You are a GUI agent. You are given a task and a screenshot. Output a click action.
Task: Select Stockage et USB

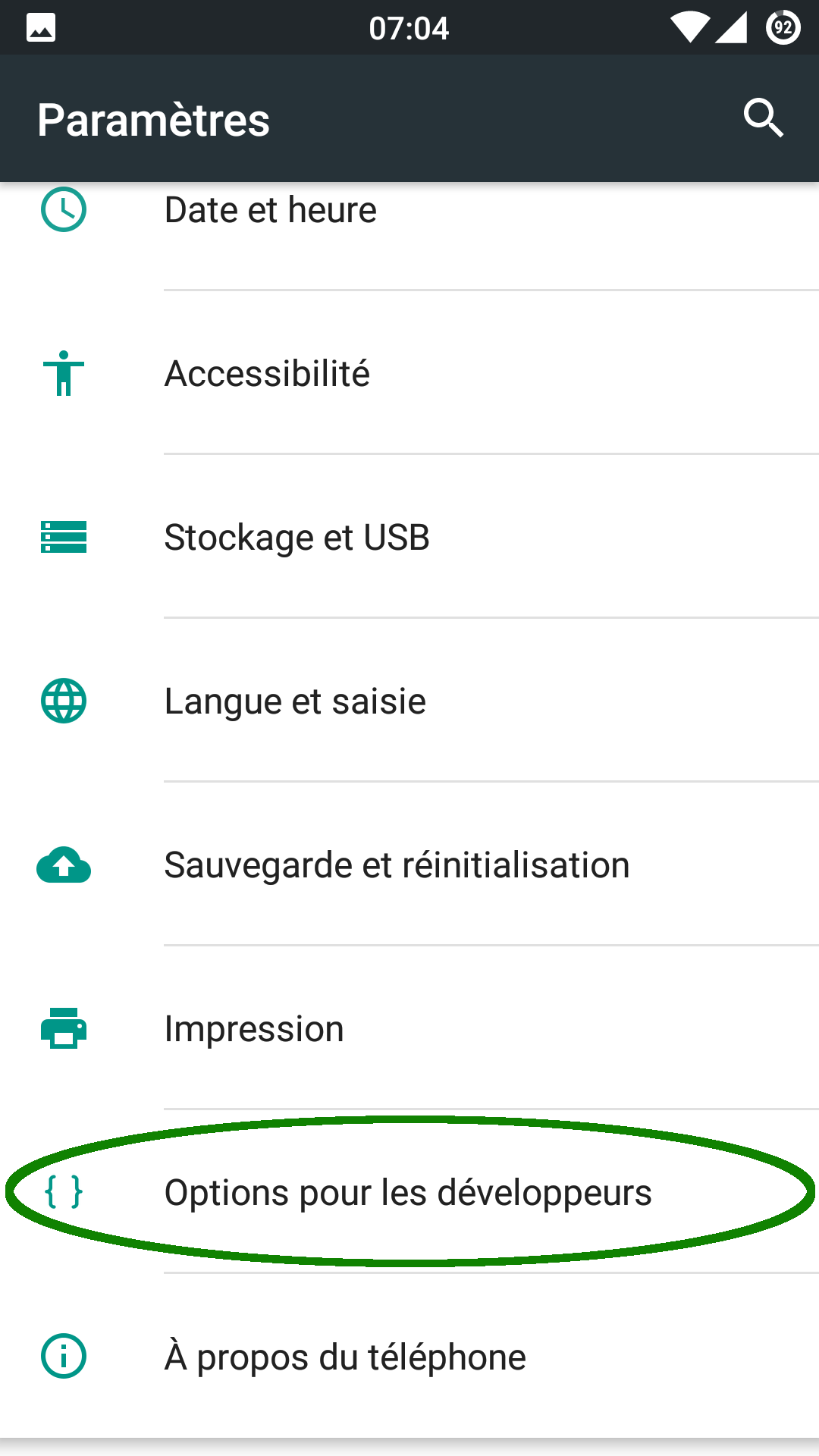click(409, 537)
